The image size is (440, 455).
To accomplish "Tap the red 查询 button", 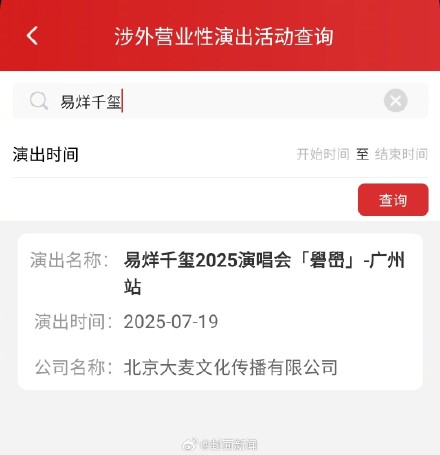I will [x=393, y=200].
